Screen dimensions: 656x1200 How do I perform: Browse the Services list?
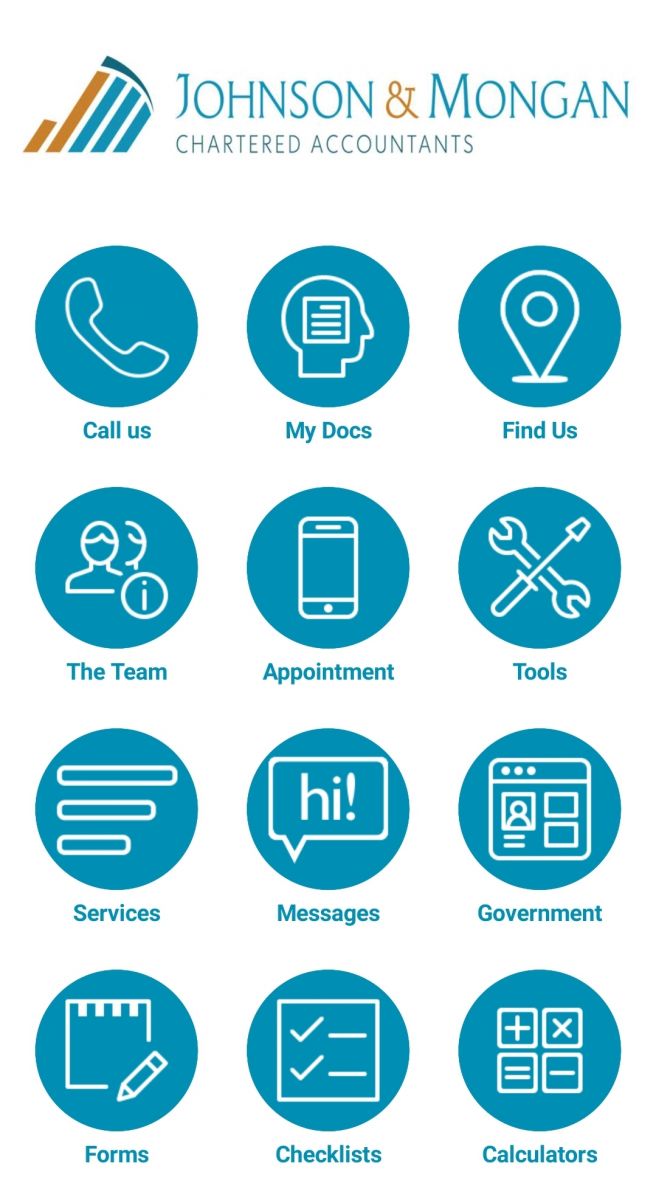point(117,808)
